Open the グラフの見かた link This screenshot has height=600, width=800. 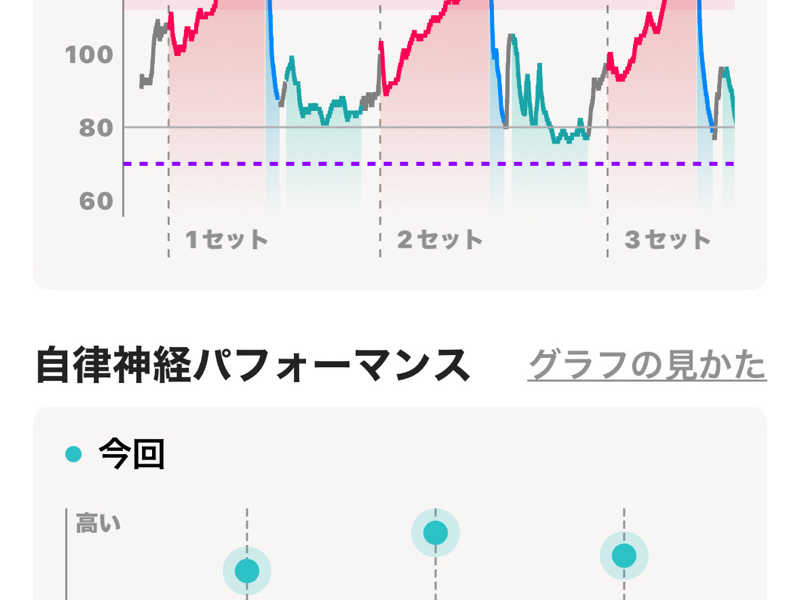click(646, 365)
